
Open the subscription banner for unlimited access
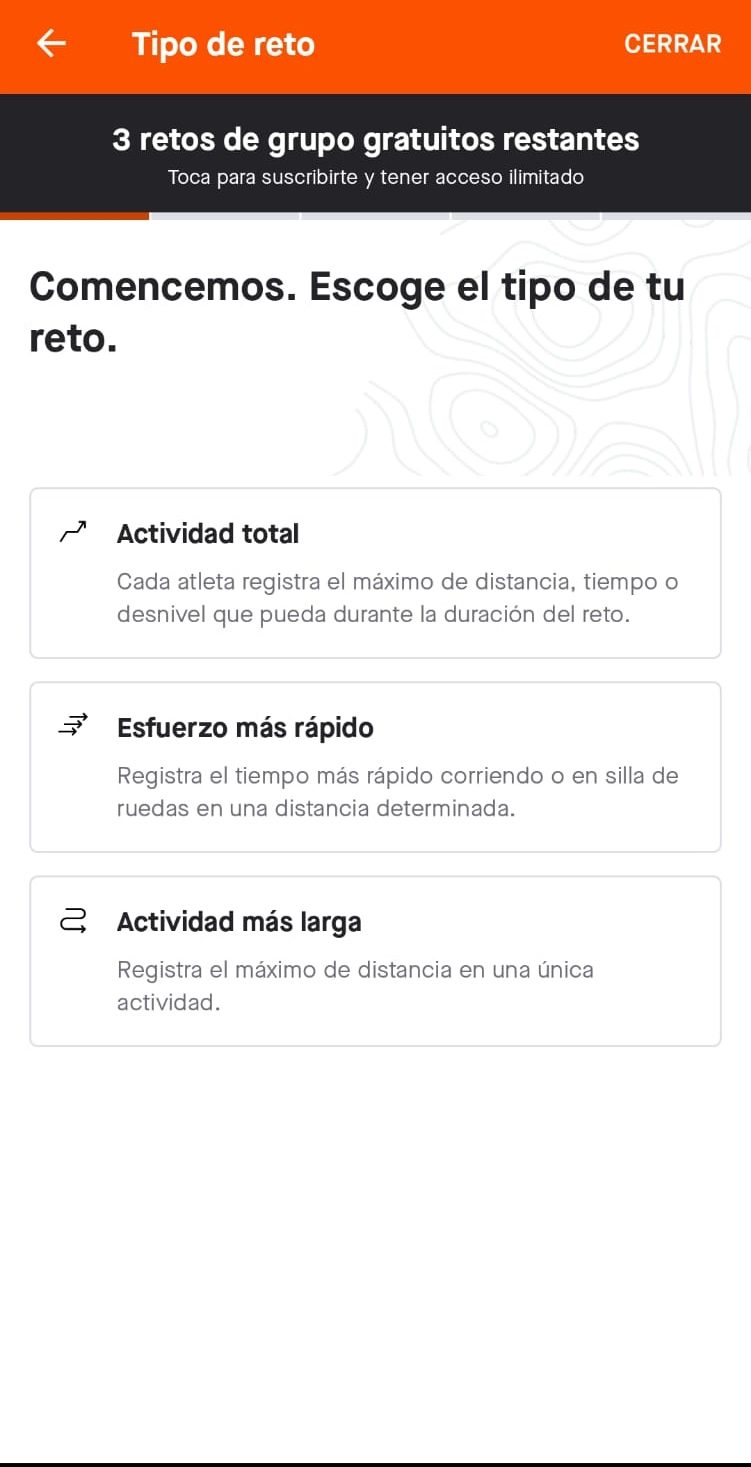click(375, 155)
